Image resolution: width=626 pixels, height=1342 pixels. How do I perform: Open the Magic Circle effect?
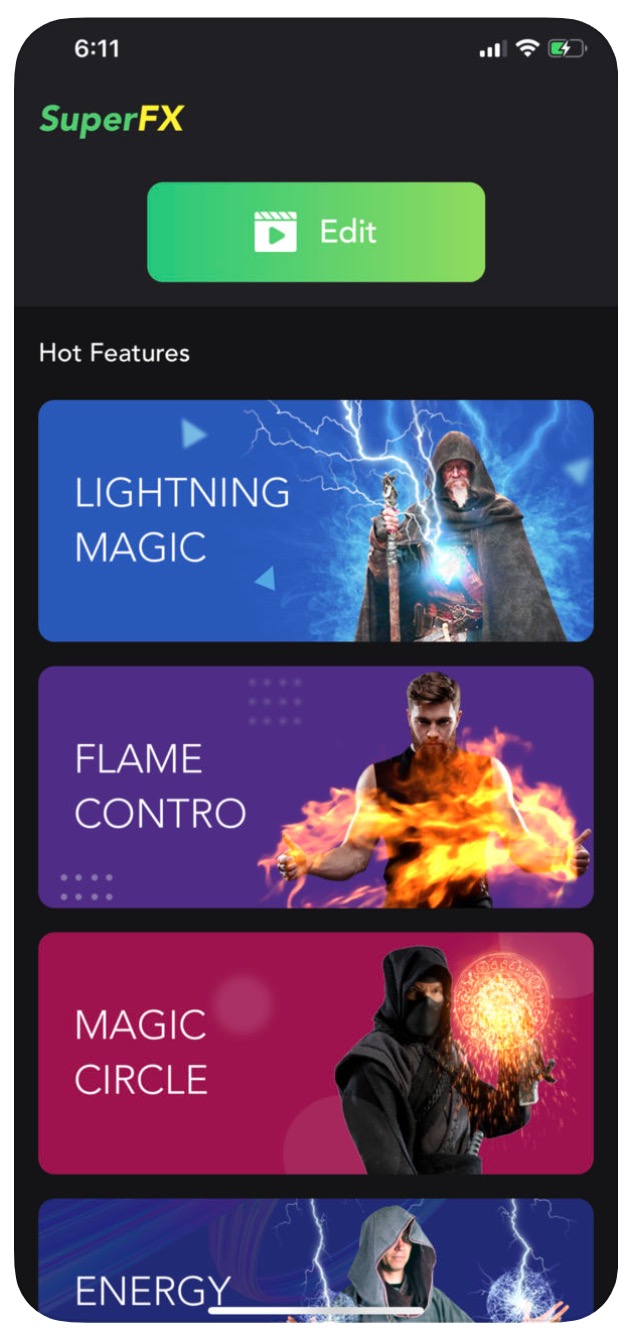(315, 1052)
